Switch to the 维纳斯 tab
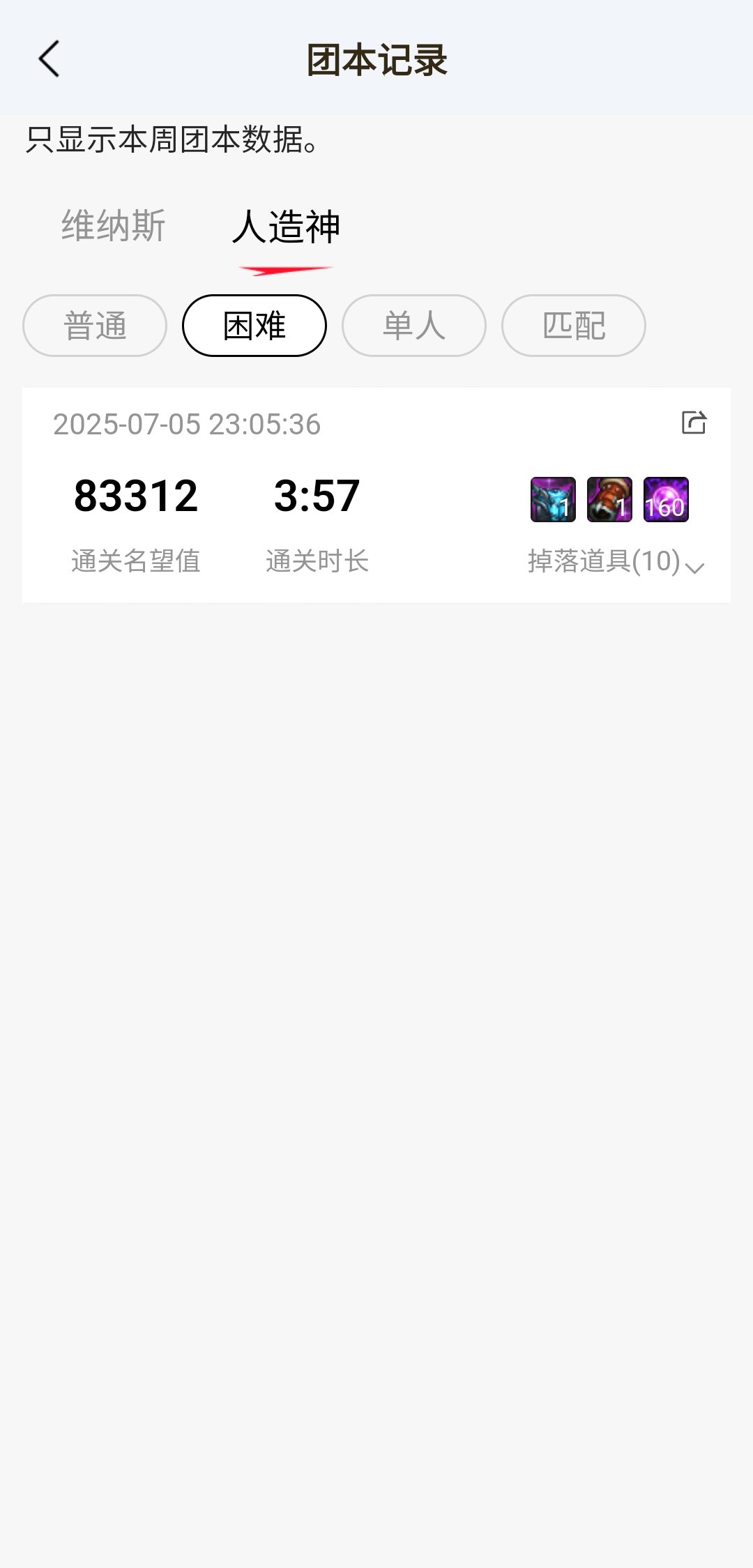The image size is (753, 1568). click(113, 226)
